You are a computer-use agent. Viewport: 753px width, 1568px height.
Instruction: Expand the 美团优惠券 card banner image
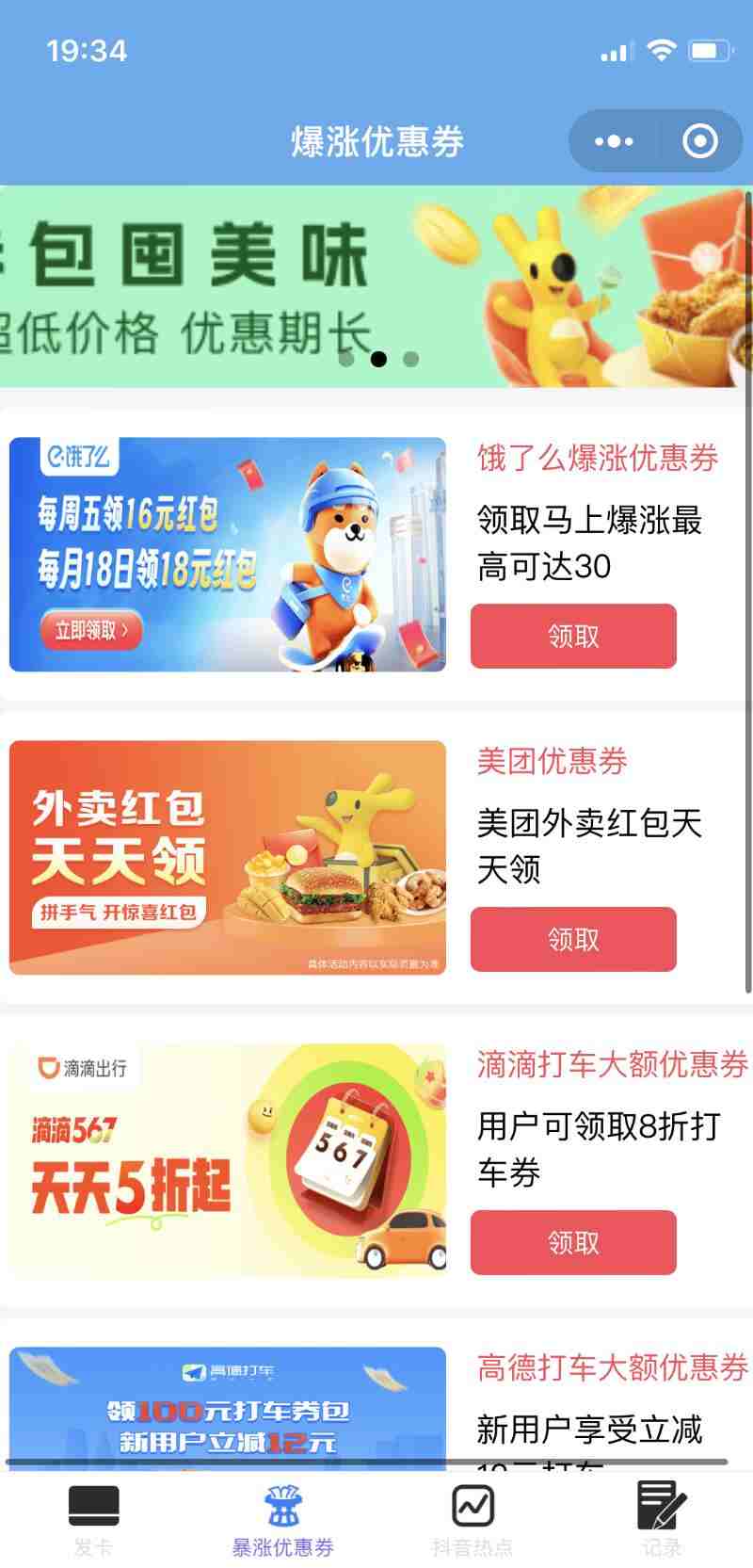[226, 855]
